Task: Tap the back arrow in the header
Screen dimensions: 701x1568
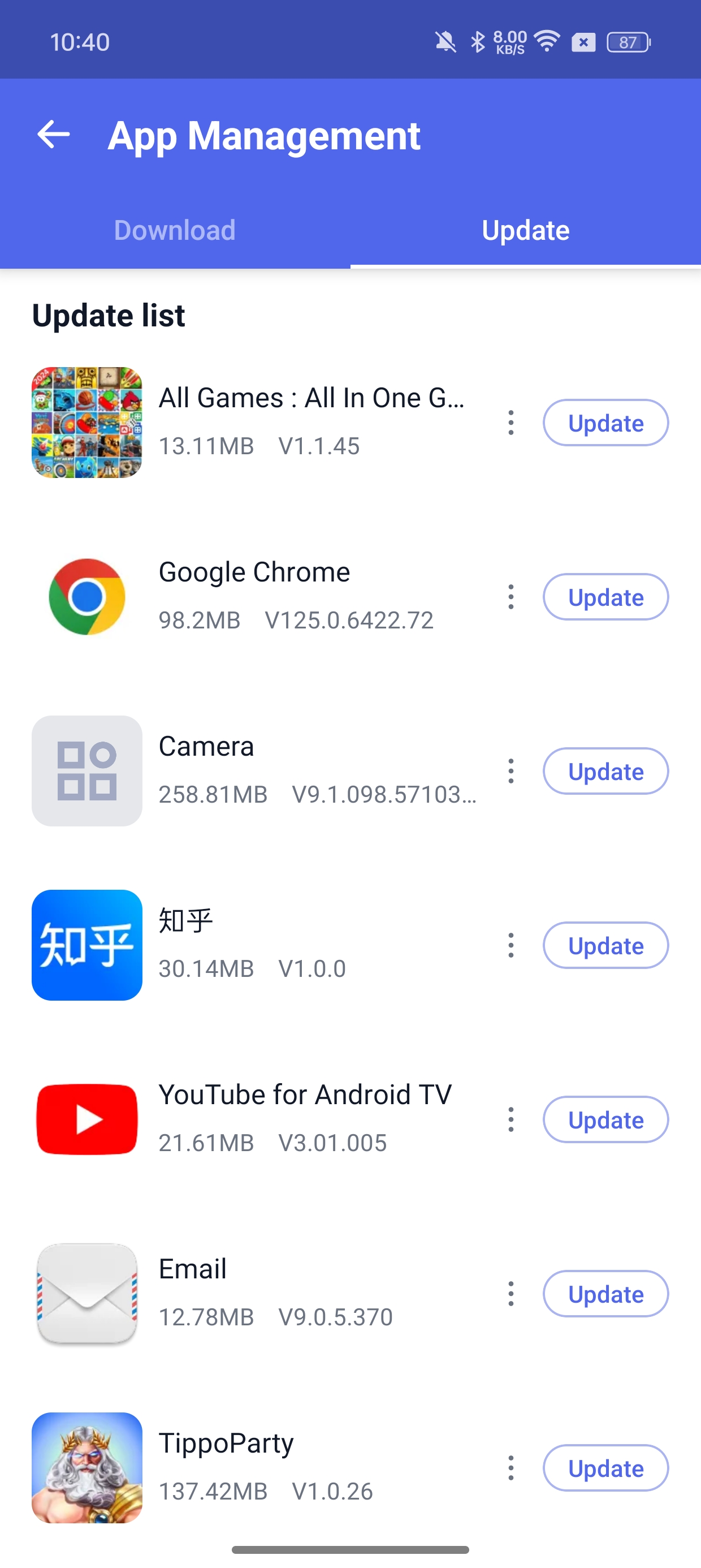Action: coord(54,135)
